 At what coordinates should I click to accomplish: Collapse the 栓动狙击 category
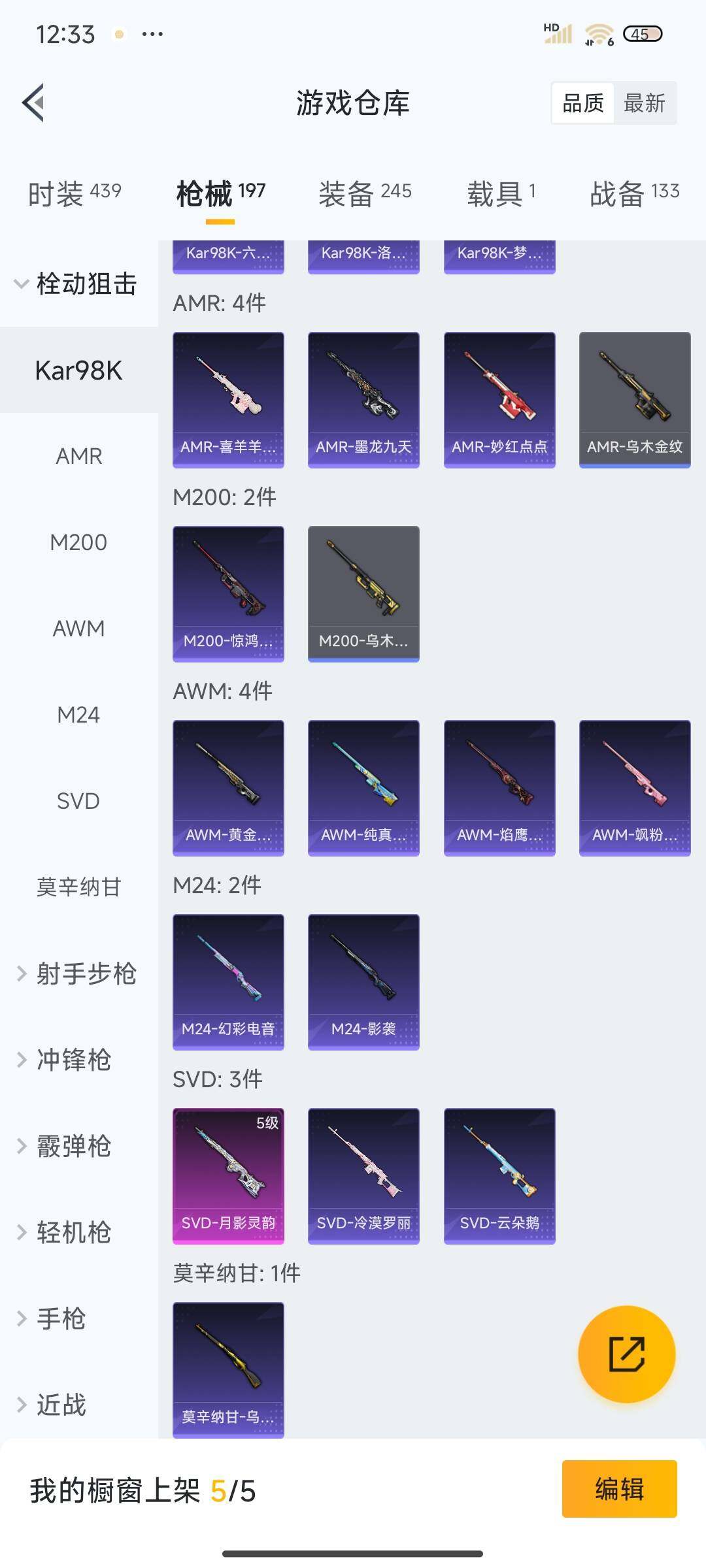(x=77, y=284)
